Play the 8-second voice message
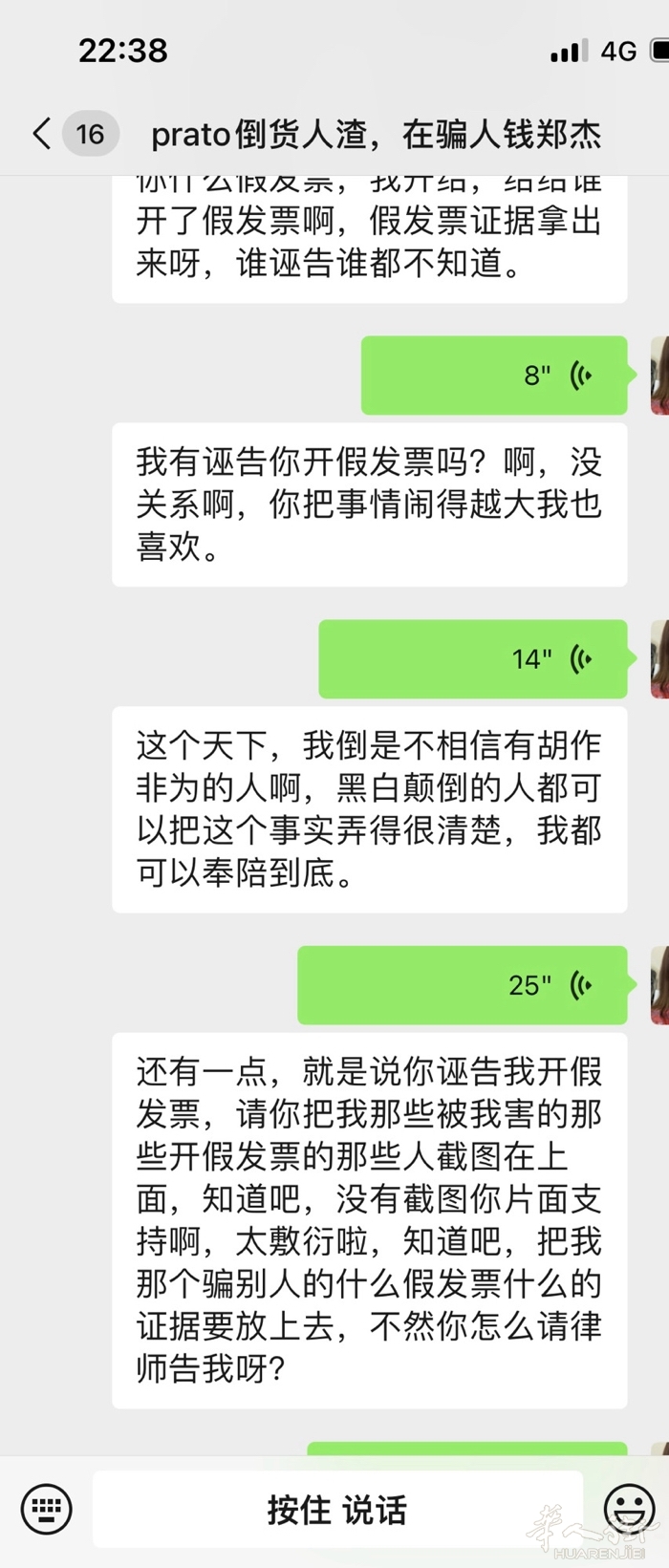This screenshot has height=1568, width=669. 494,376
